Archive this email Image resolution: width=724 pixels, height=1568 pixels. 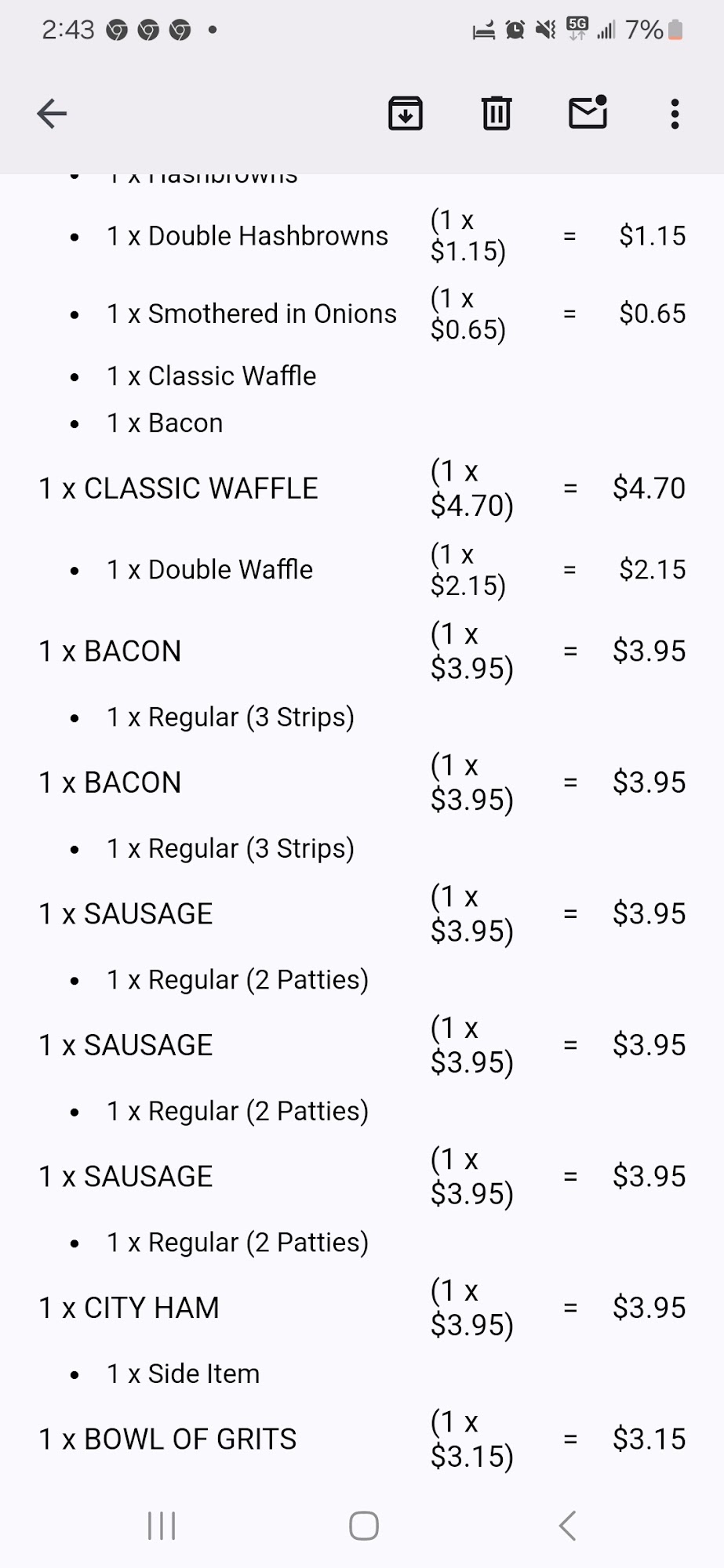coord(406,114)
